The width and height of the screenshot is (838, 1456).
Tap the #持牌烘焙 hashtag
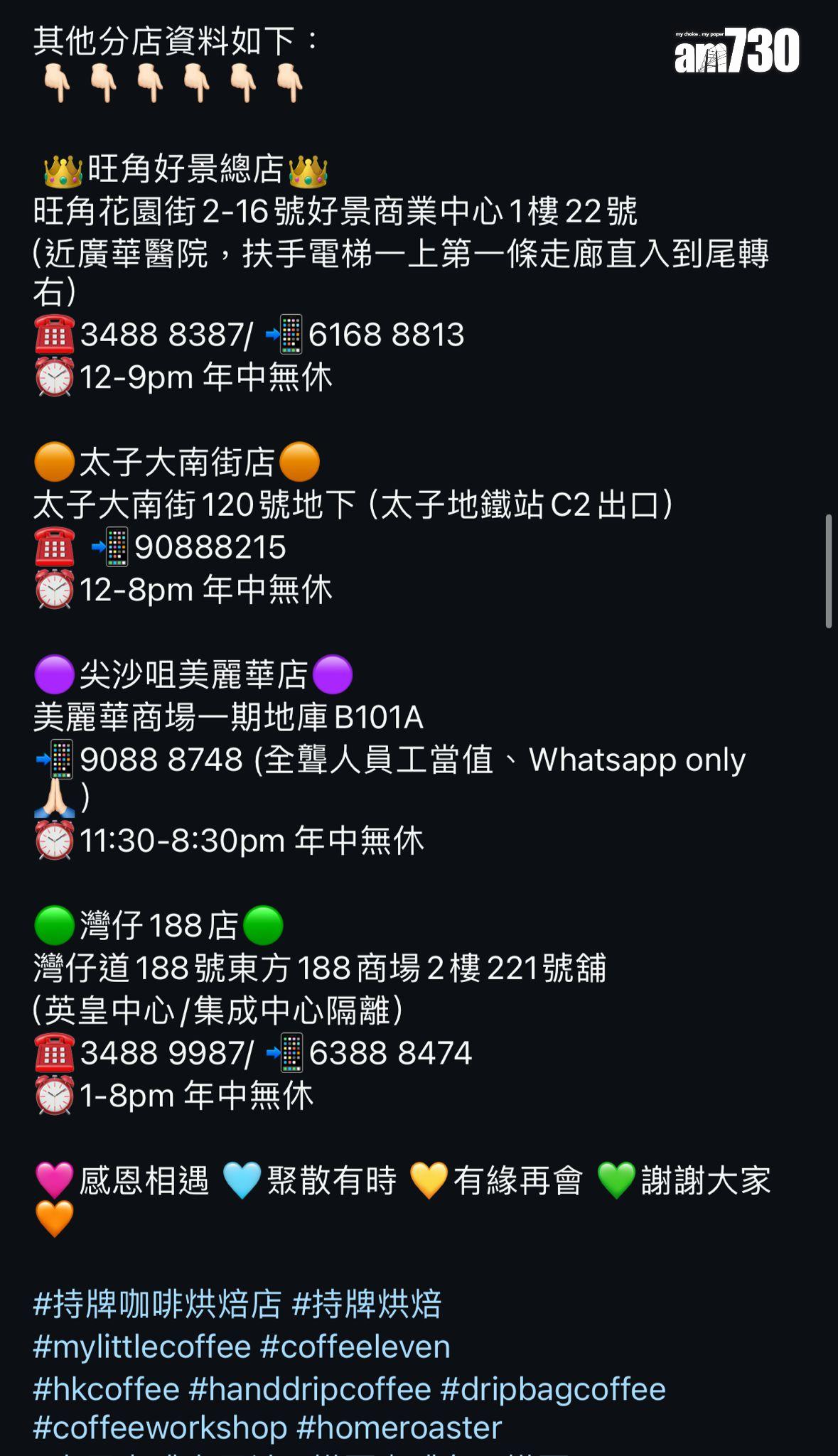tap(367, 1305)
